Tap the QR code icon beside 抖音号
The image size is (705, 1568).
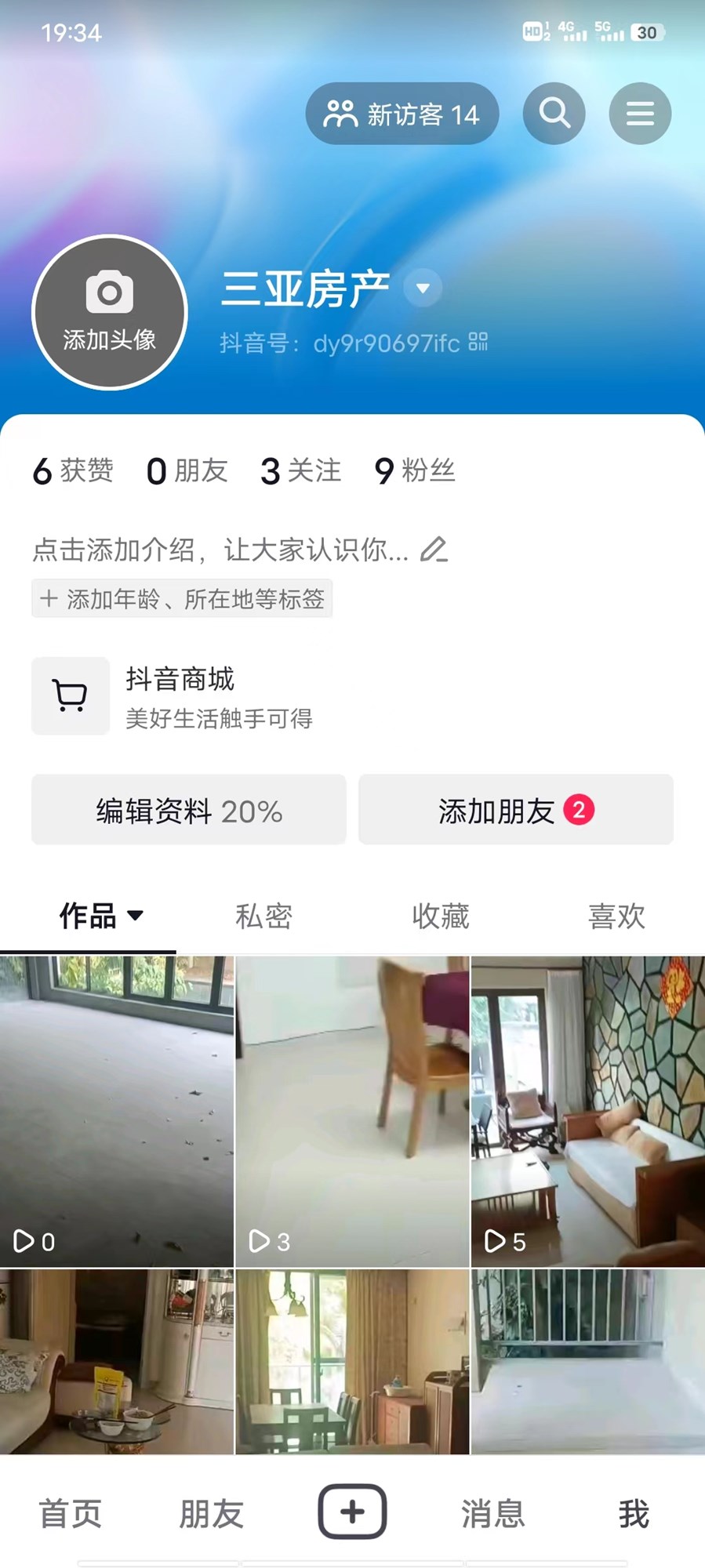click(477, 343)
